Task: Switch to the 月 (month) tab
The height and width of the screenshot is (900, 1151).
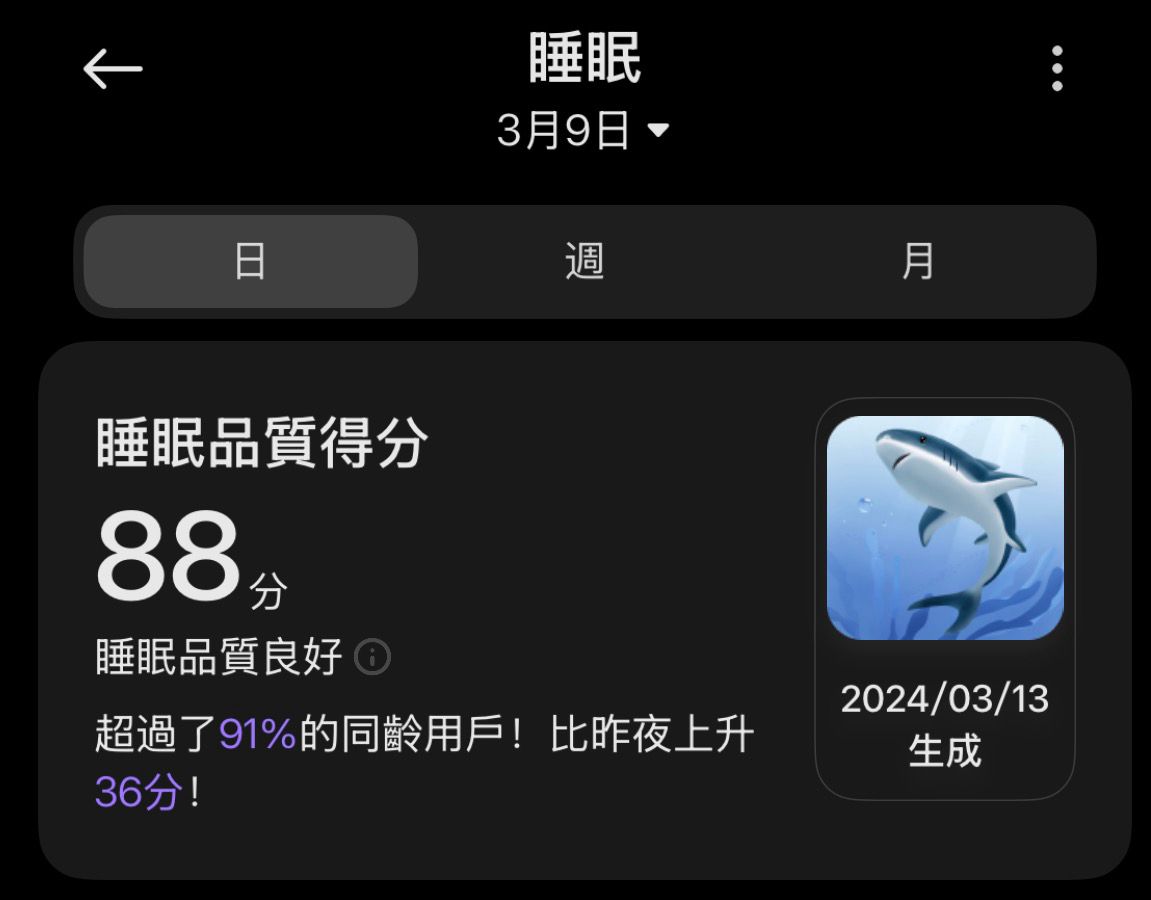Action: (x=918, y=262)
